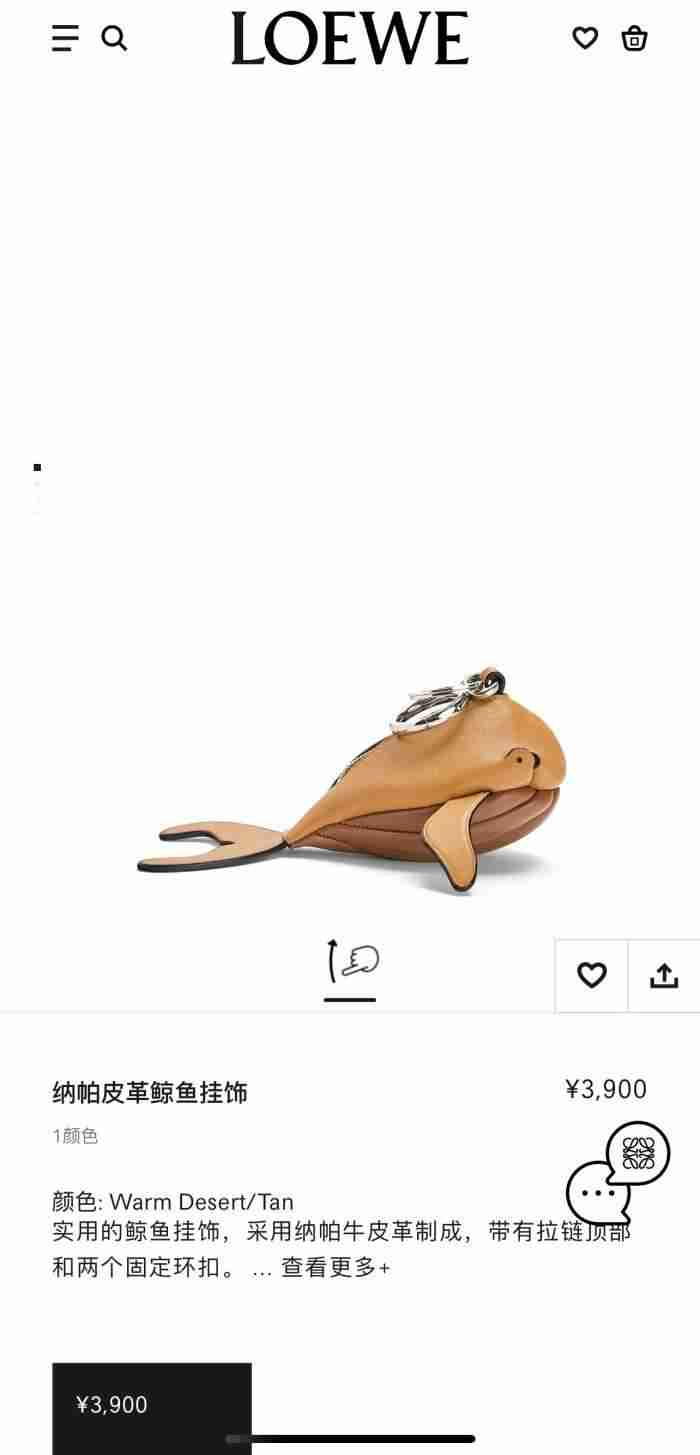Add whale charm to wishlist
700x1455 pixels.
pos(592,976)
